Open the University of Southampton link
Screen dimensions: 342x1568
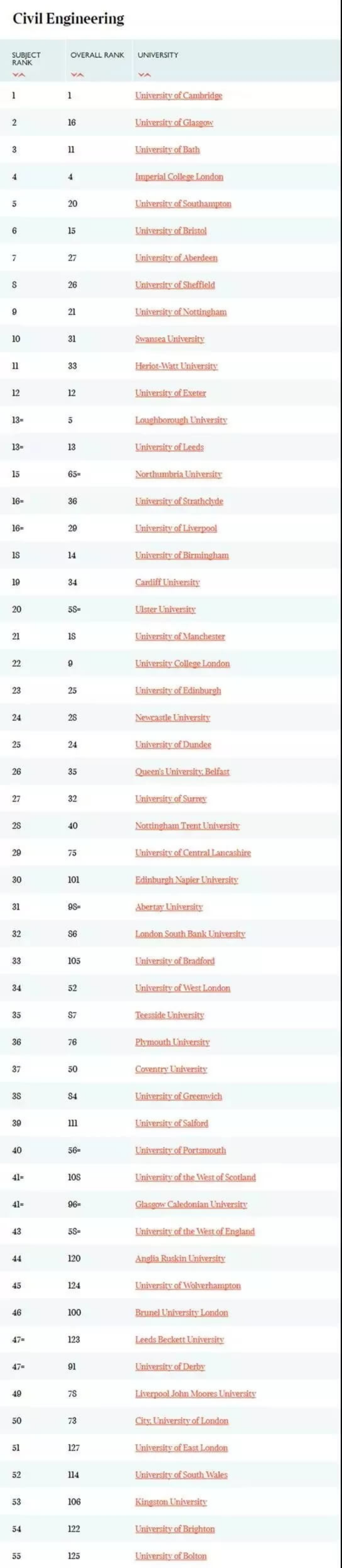tap(183, 204)
